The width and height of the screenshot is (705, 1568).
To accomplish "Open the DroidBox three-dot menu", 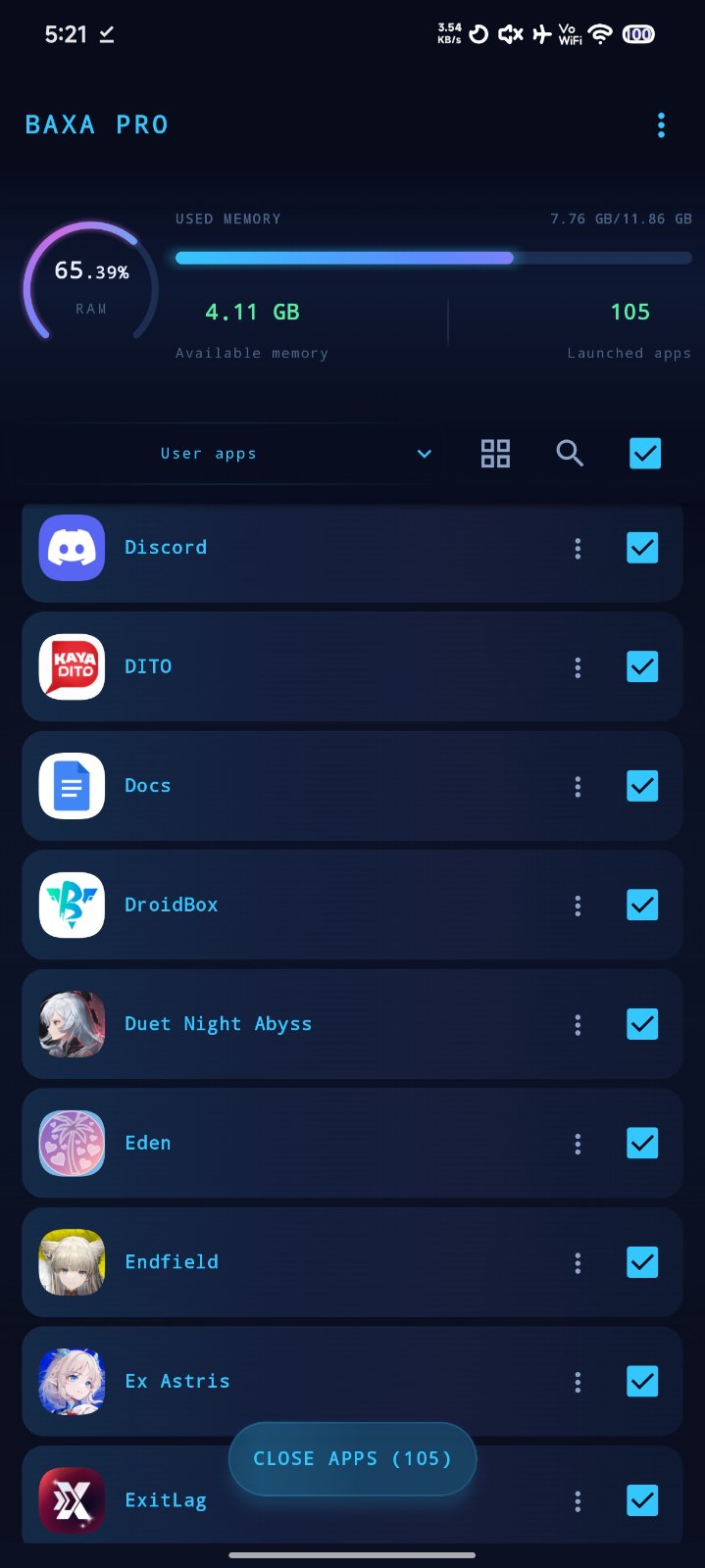I will (x=578, y=906).
